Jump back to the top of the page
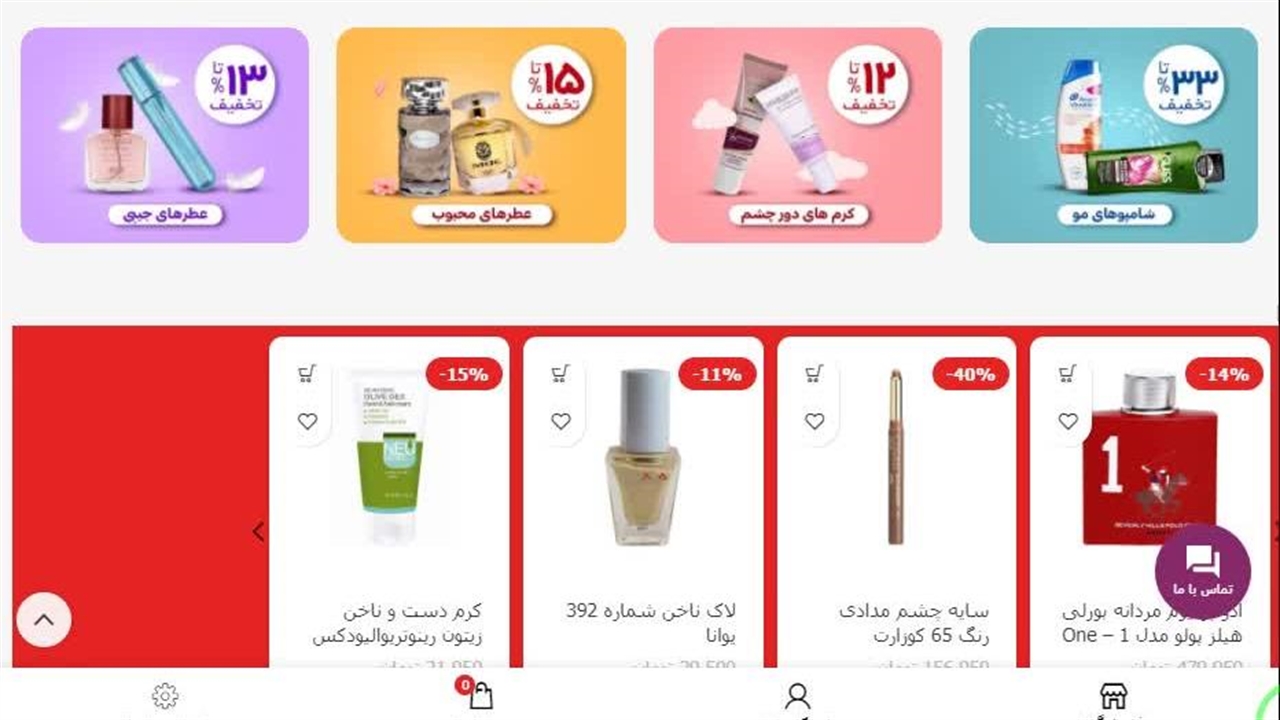 point(44,620)
